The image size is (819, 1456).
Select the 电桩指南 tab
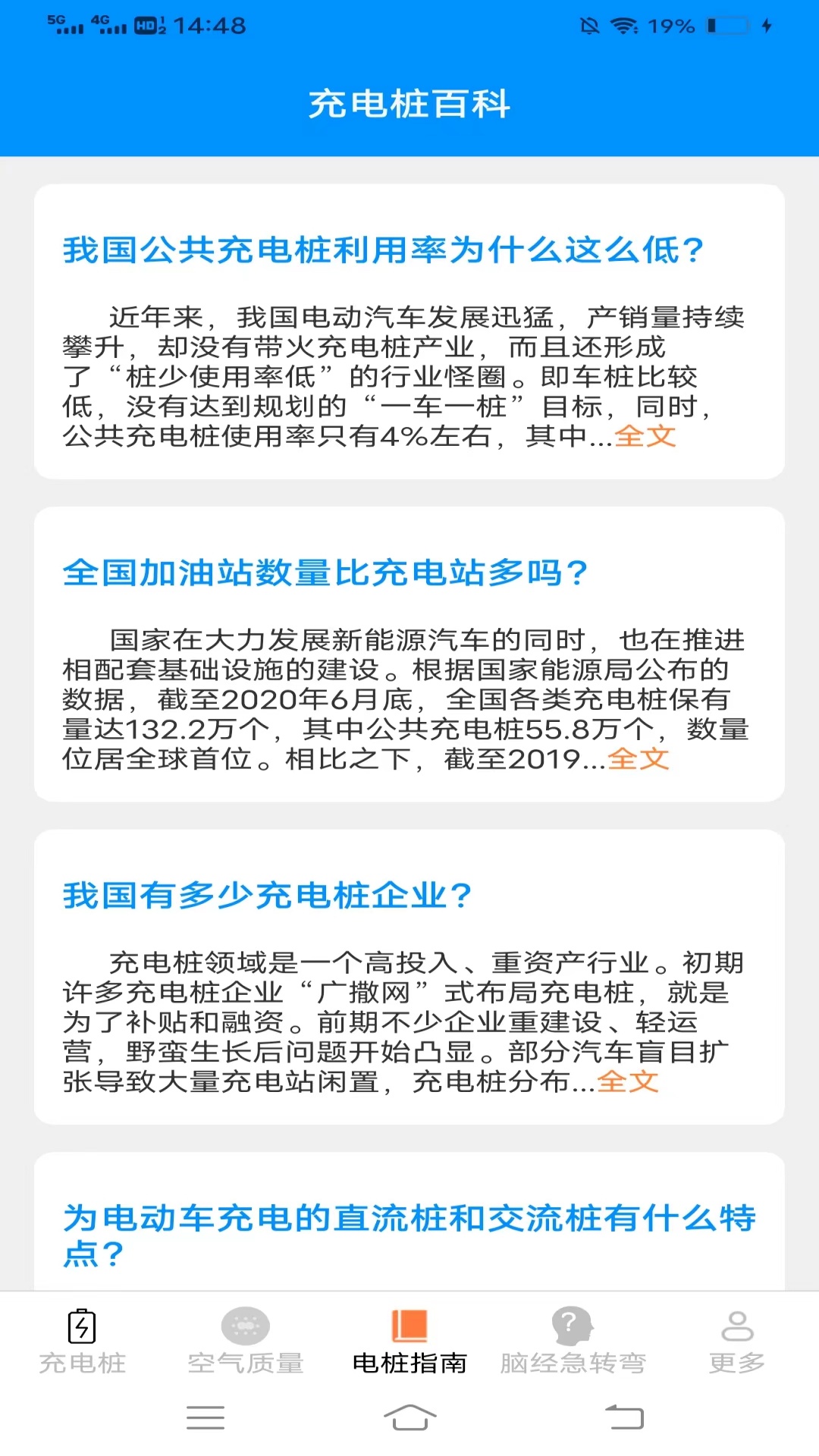click(409, 1341)
